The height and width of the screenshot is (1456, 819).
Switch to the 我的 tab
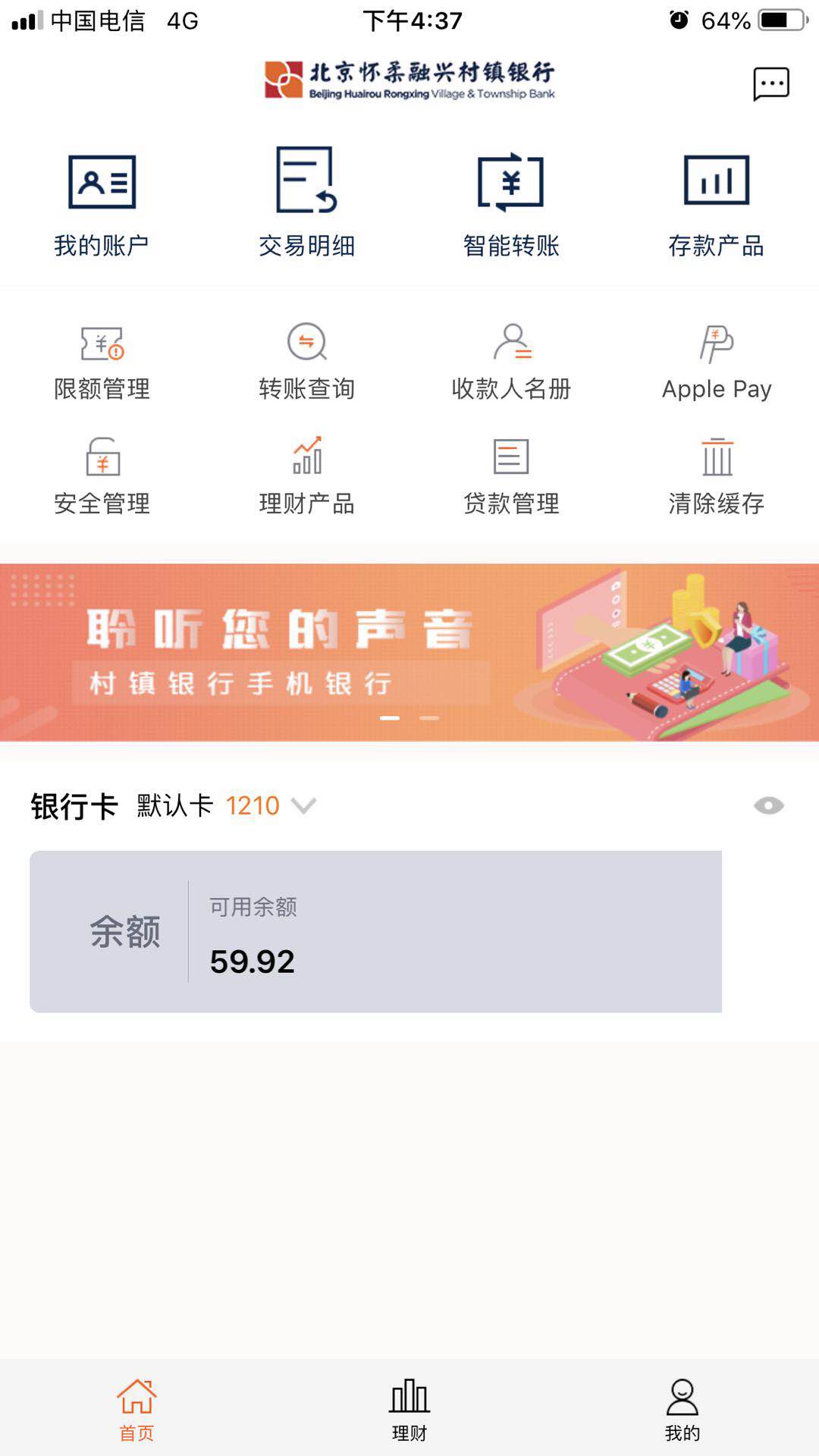[682, 1410]
